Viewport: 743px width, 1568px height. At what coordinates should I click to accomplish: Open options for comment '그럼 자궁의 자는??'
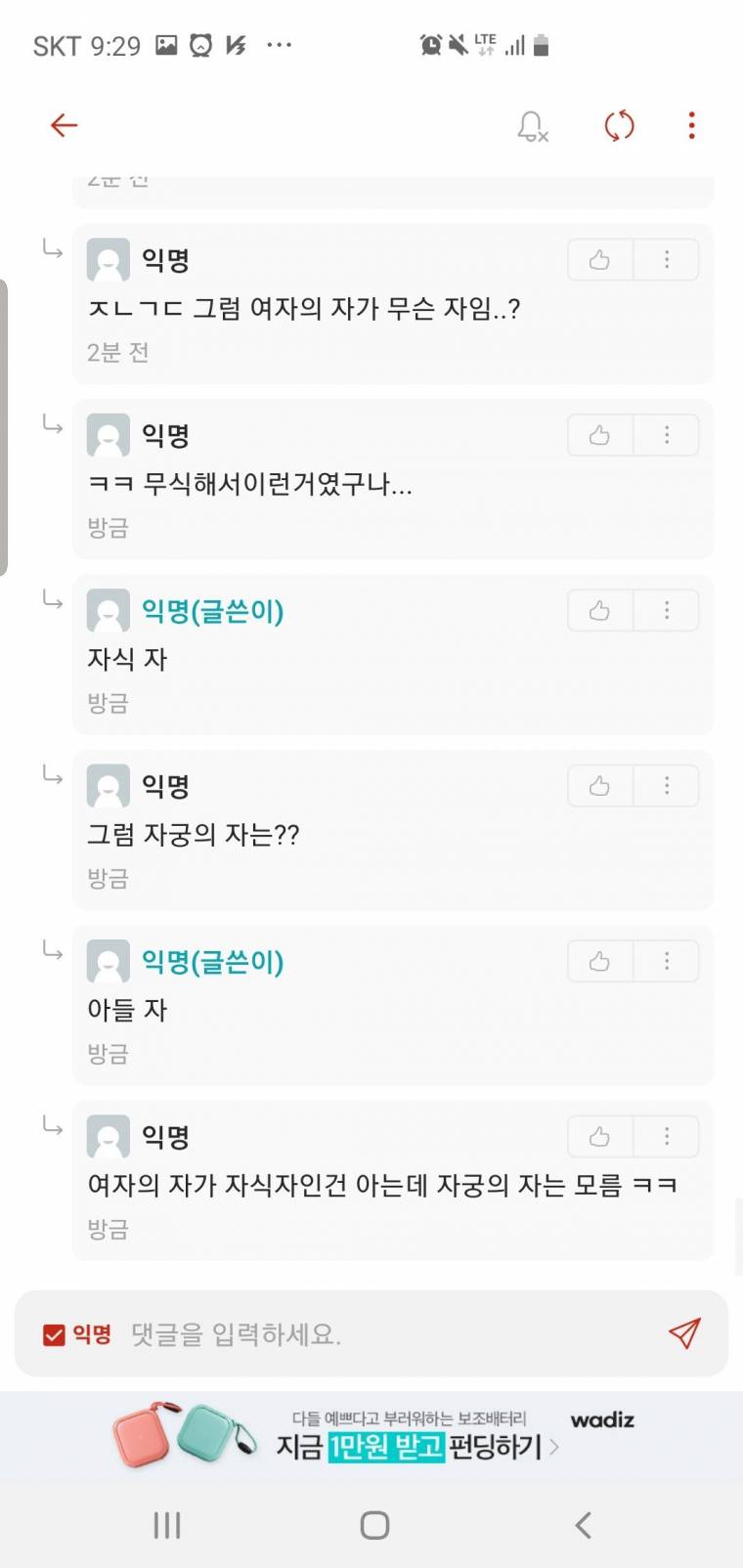(667, 786)
